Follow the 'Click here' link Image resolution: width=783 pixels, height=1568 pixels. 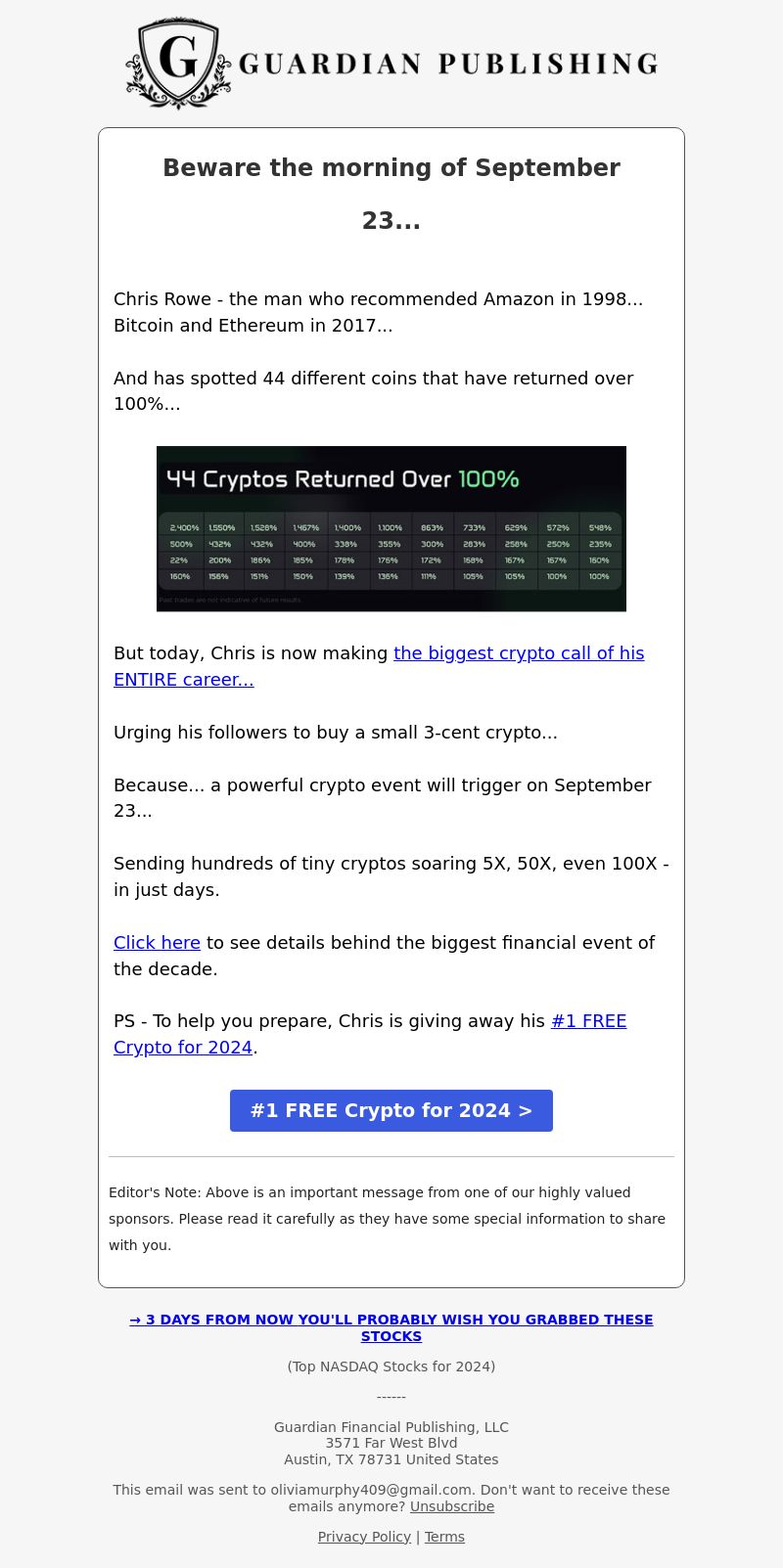157,943
